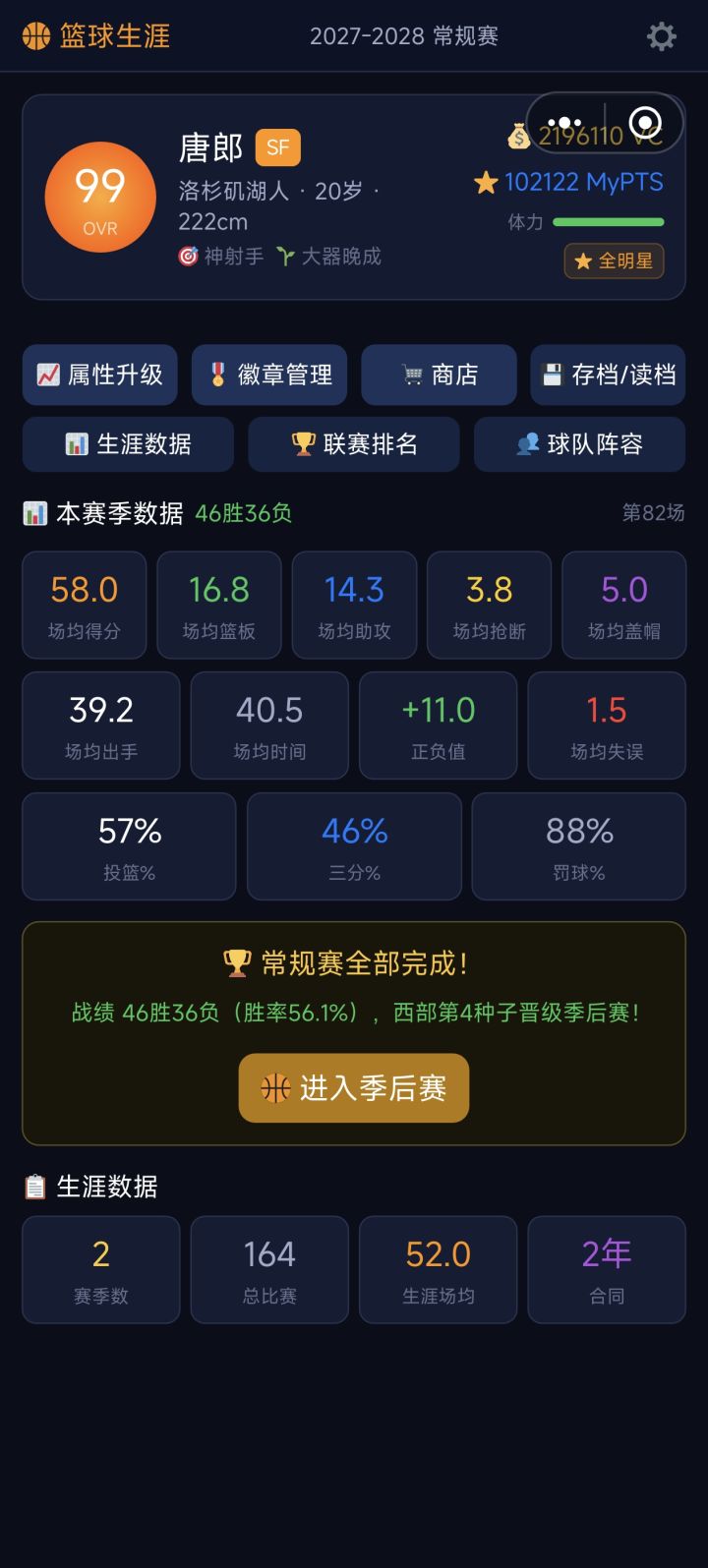Click the star icon beside 102122 MyPTS
The width and height of the screenshot is (708, 1568).
486,182
